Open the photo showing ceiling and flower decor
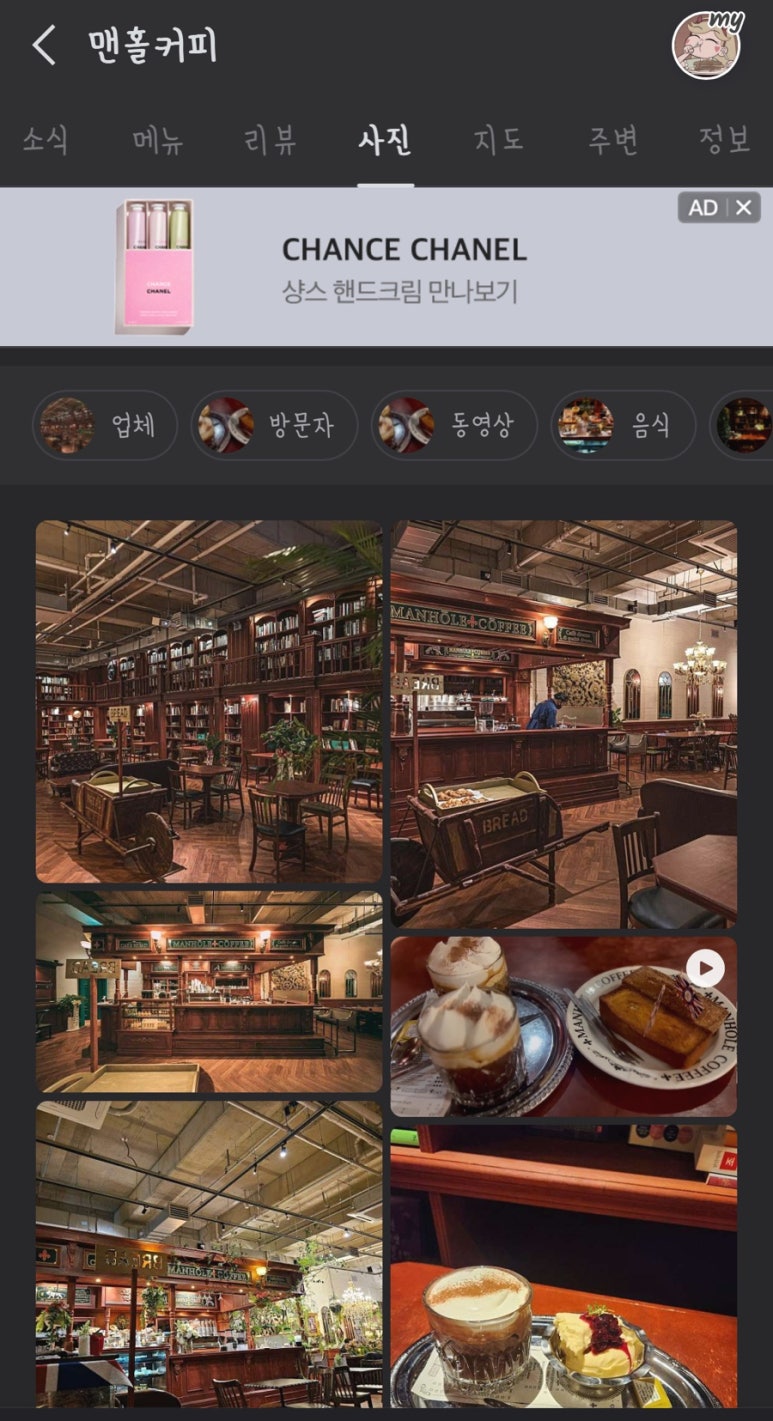 [x=209, y=1255]
